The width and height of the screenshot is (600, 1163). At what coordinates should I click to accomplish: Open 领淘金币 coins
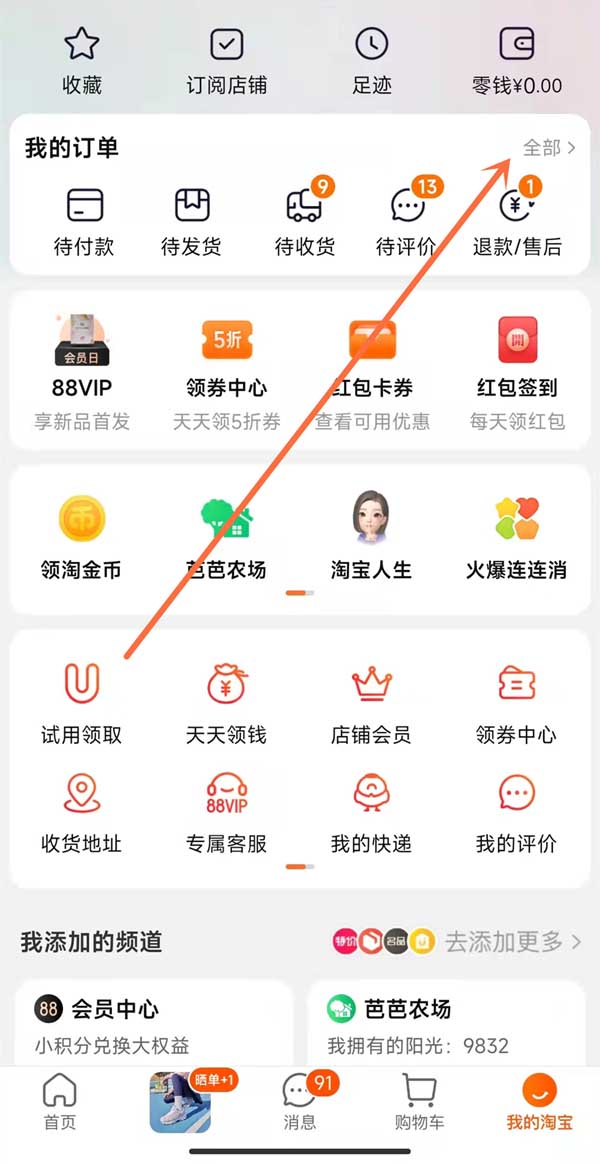[81, 537]
